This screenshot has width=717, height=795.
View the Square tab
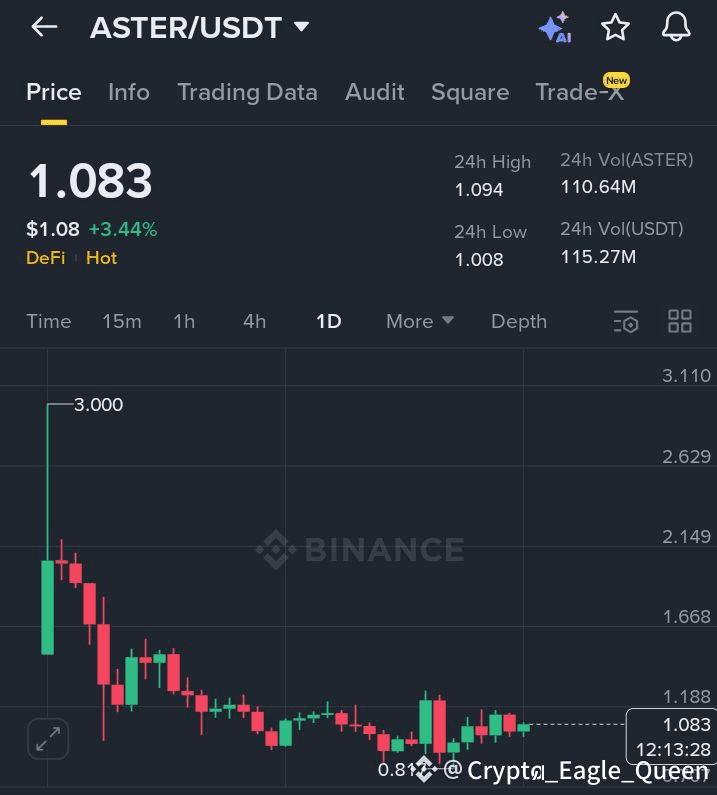[469, 92]
